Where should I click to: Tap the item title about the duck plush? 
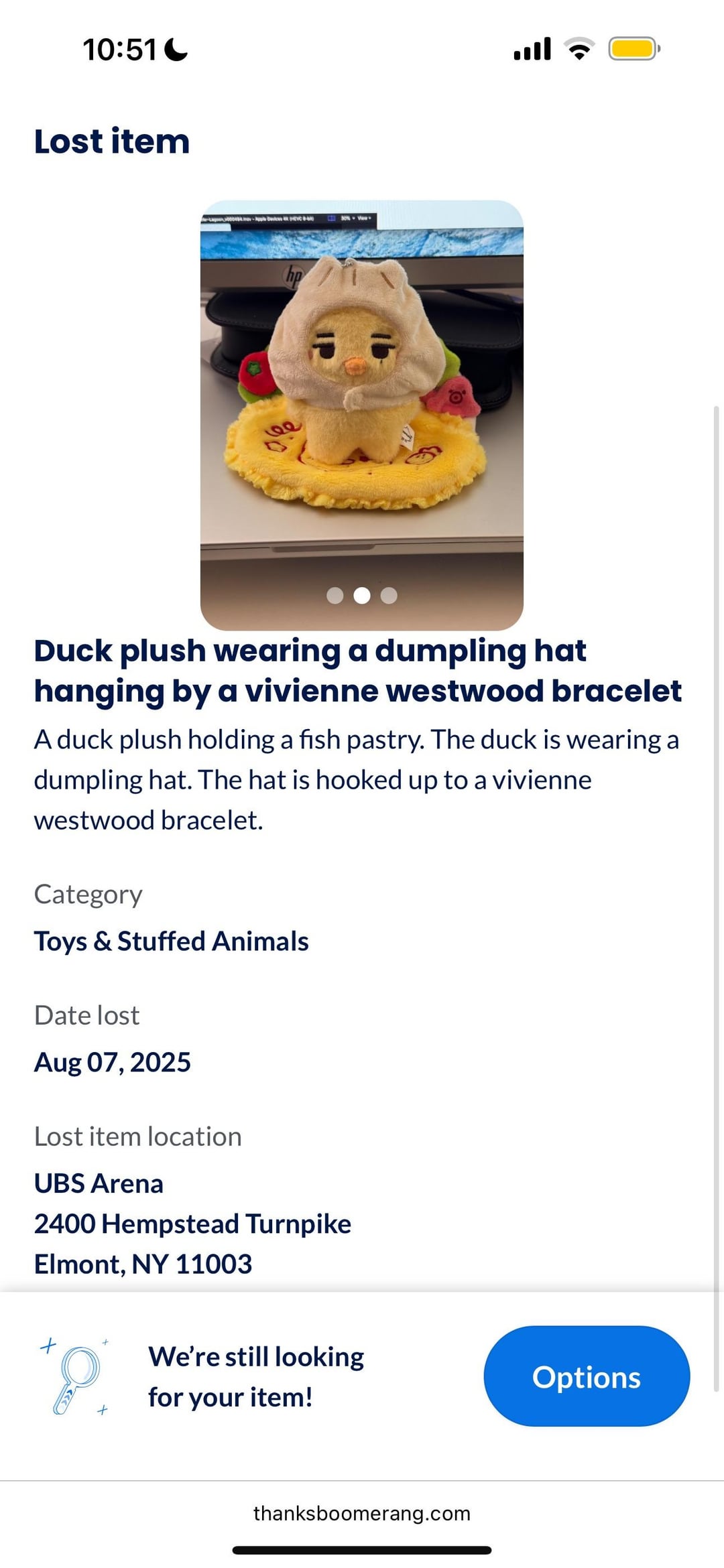click(359, 669)
